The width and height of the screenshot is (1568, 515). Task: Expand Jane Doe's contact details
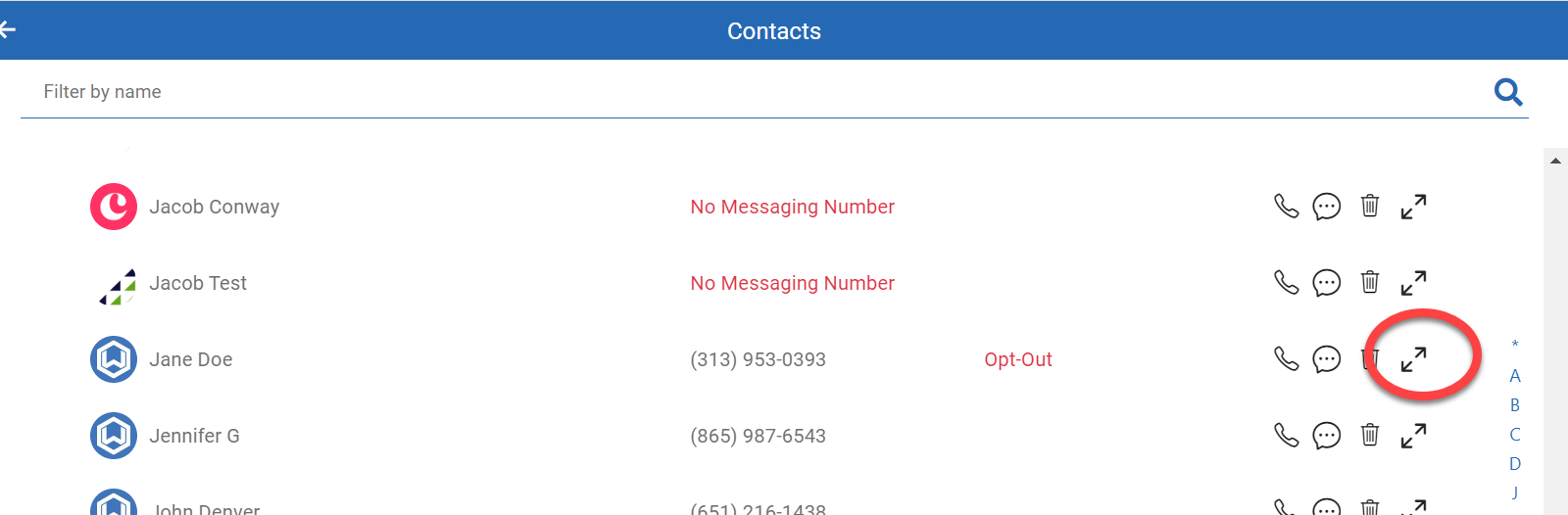pyautogui.click(x=1412, y=359)
